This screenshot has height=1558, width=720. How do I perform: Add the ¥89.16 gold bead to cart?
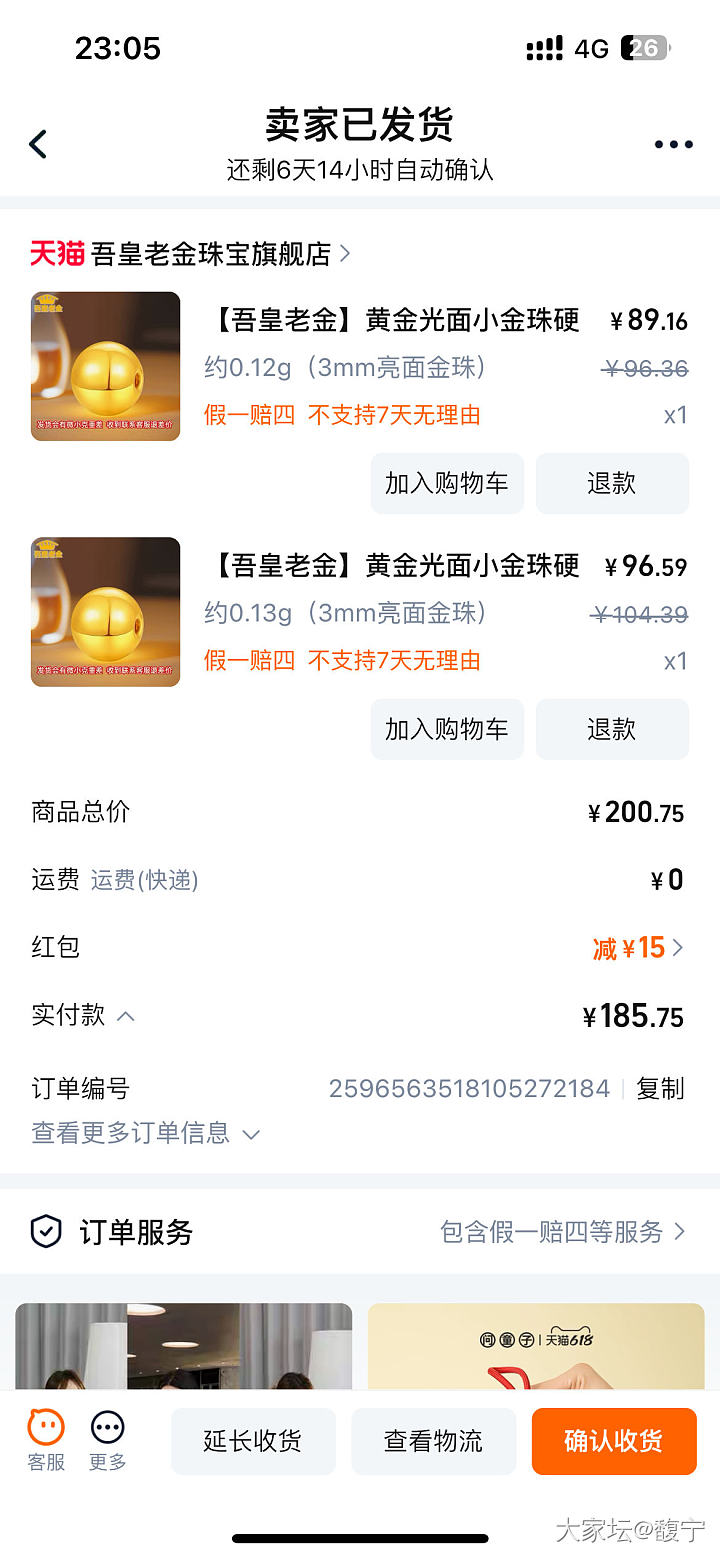point(447,484)
